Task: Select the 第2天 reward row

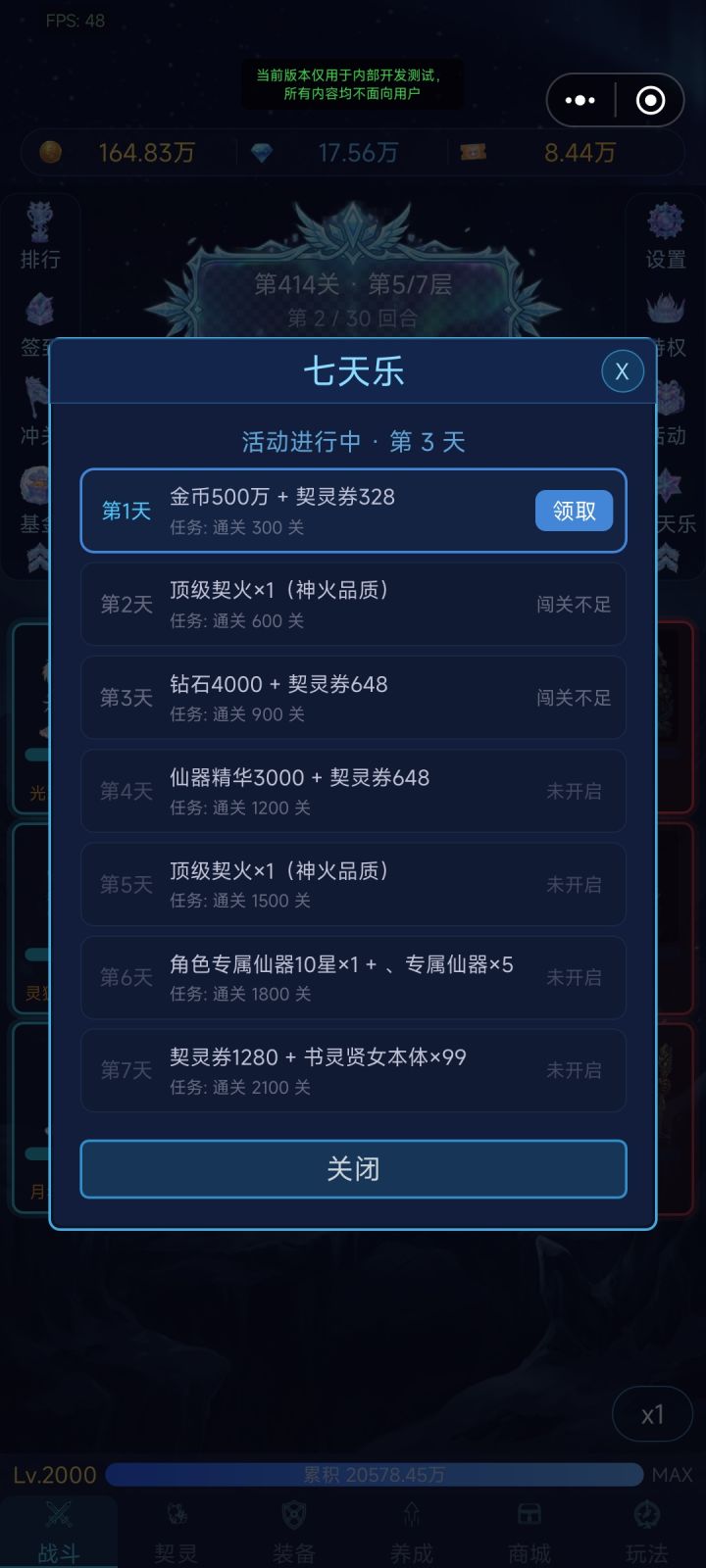Action: [353, 604]
